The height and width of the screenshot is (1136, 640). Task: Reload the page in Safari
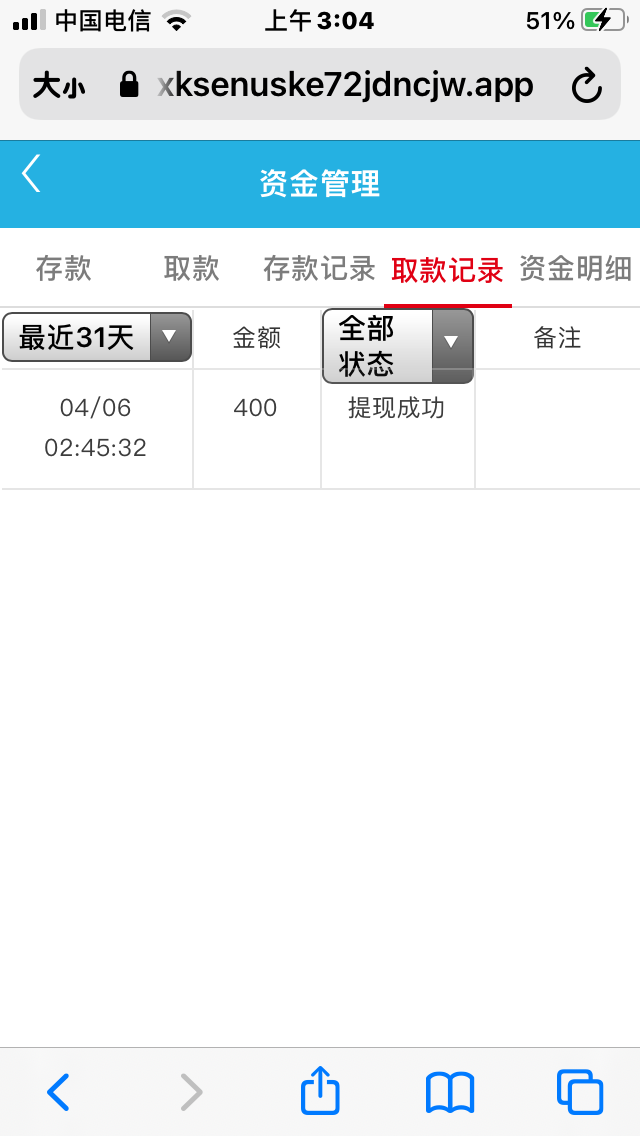587,86
